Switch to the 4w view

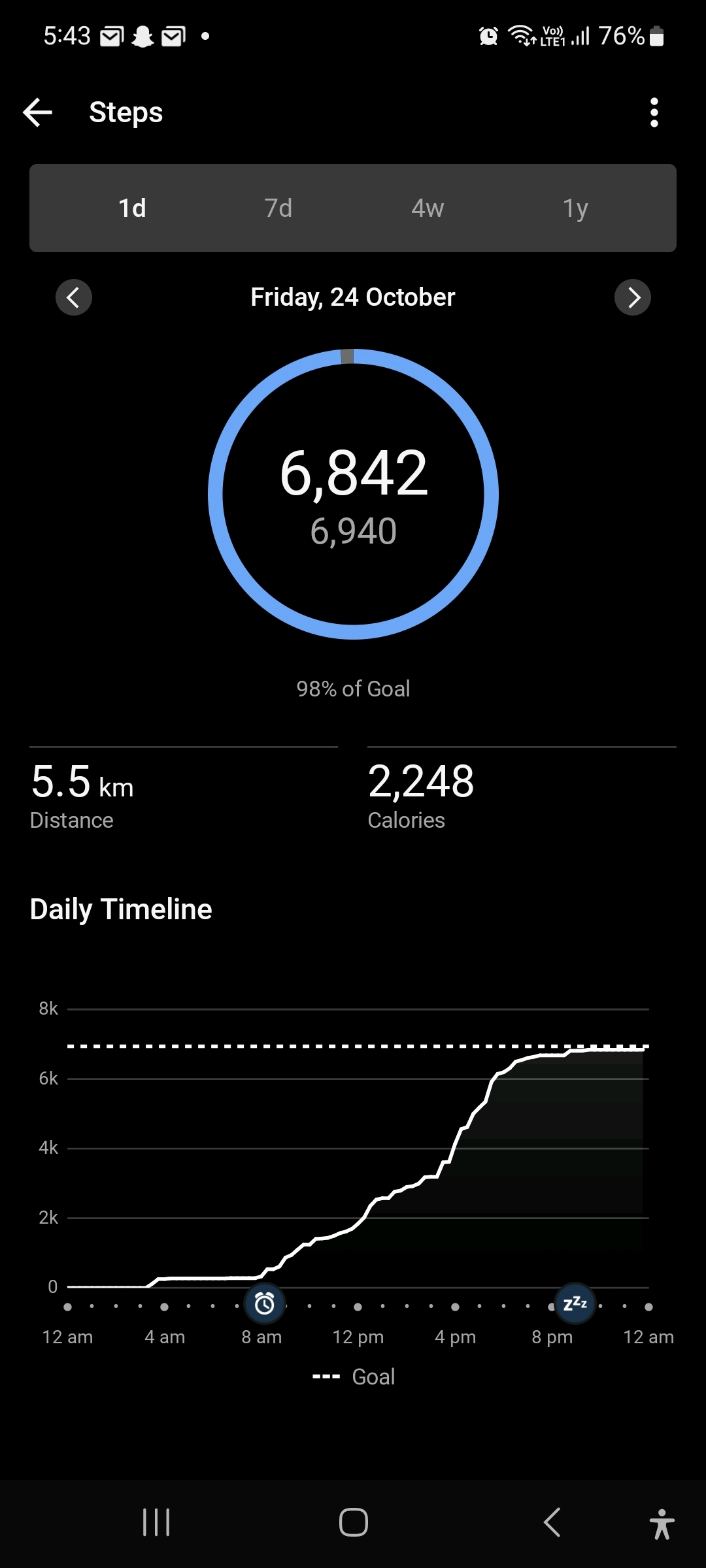click(428, 208)
